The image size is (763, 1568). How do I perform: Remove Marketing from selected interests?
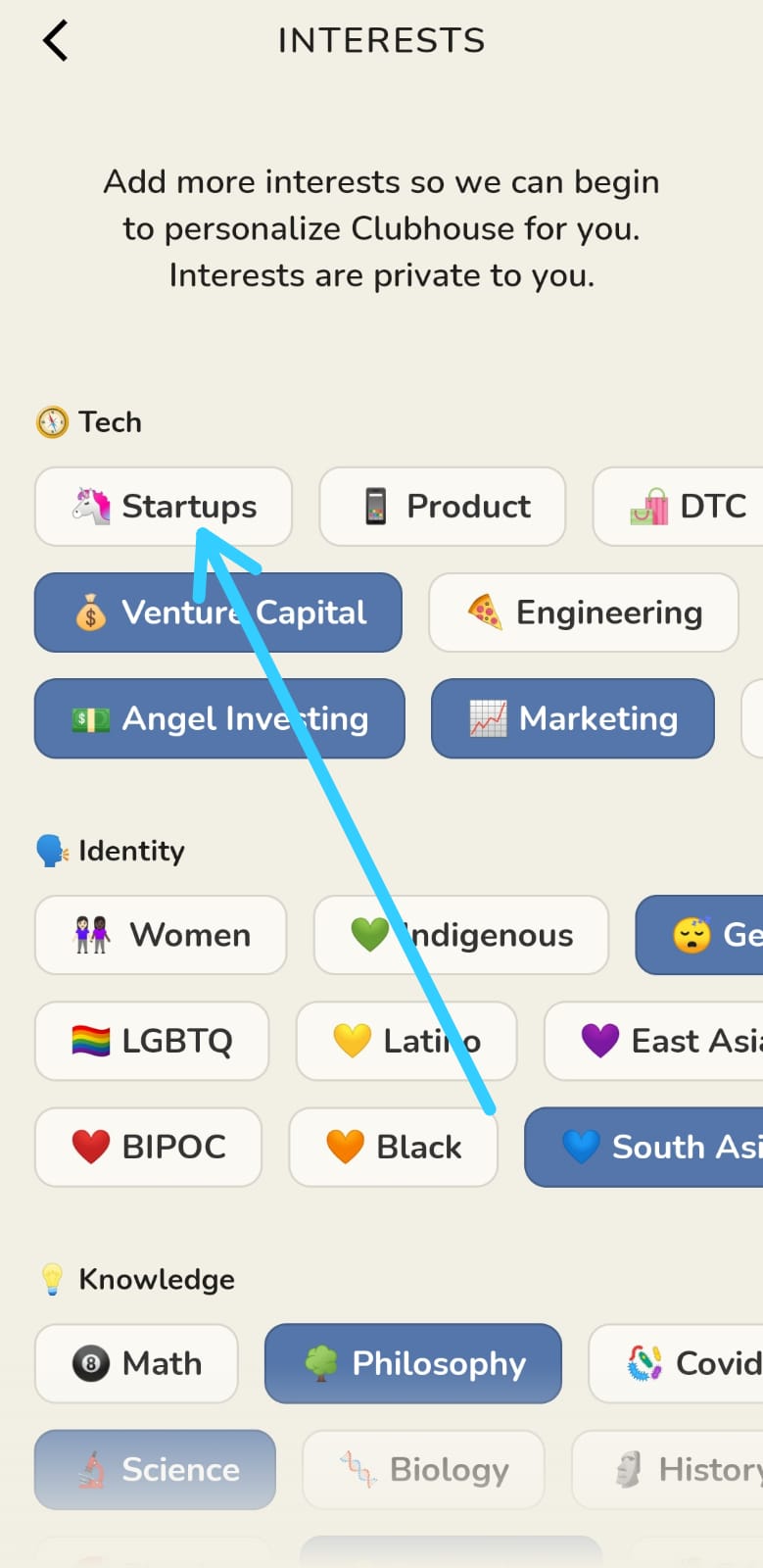pyautogui.click(x=573, y=718)
